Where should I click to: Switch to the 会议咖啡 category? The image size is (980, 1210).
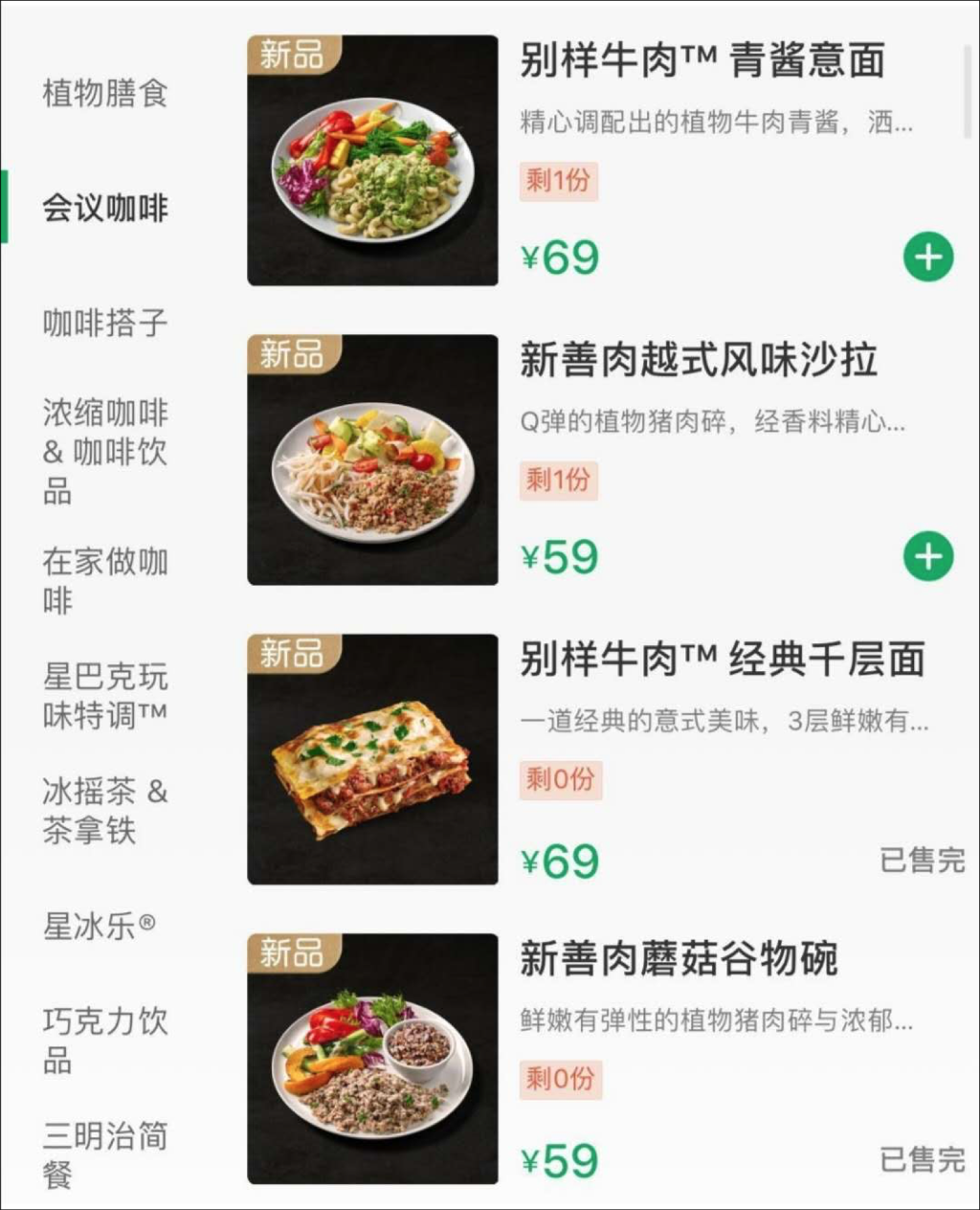pos(104,208)
